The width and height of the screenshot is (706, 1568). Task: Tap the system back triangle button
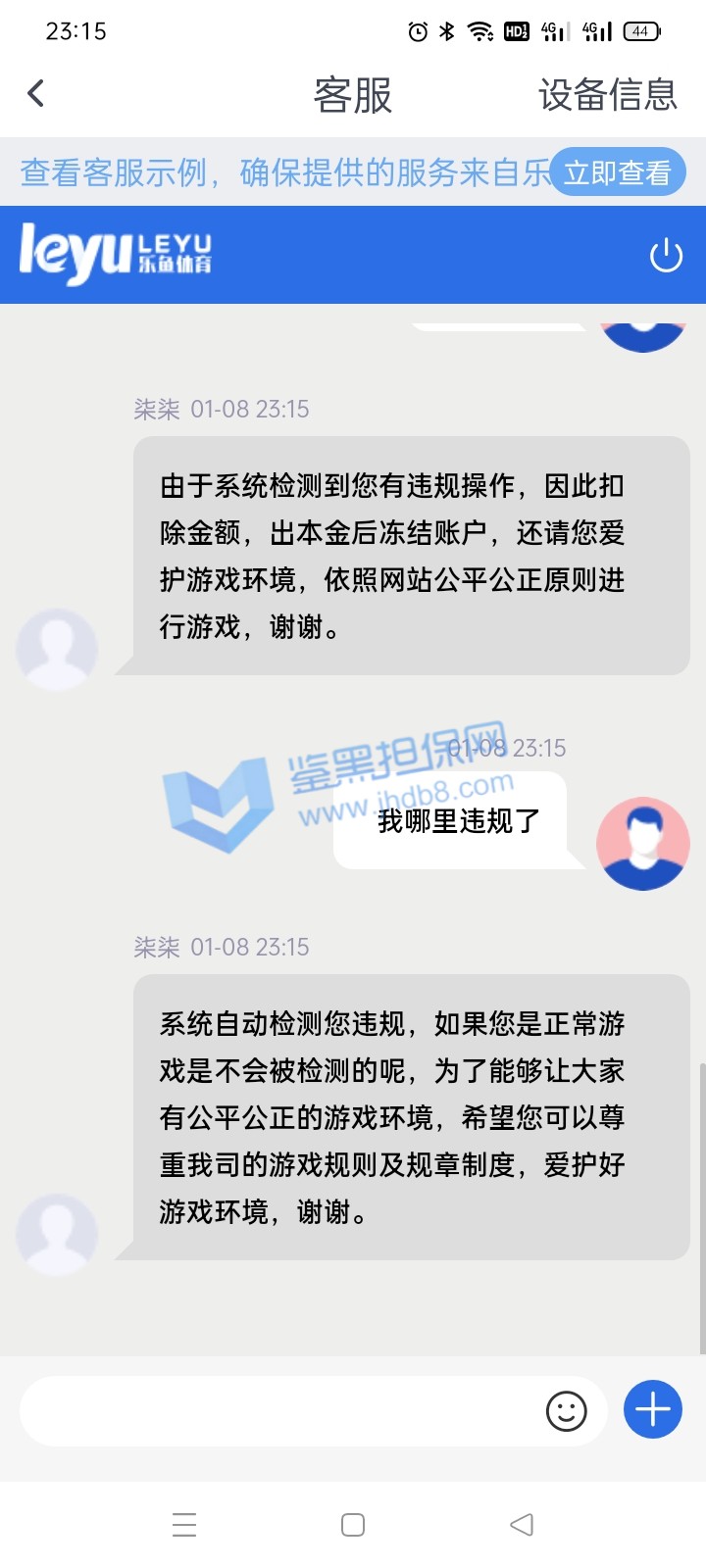click(x=522, y=1525)
